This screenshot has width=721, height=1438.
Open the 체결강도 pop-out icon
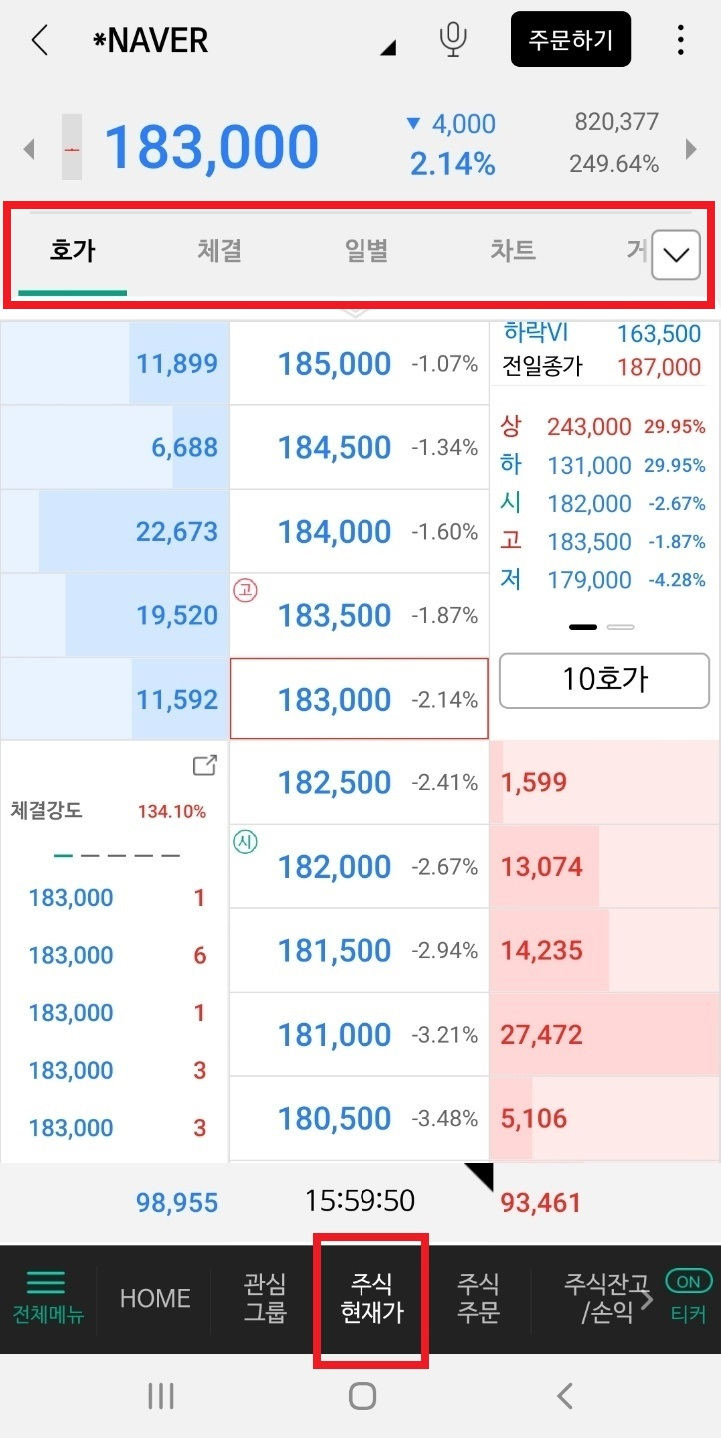[204, 766]
